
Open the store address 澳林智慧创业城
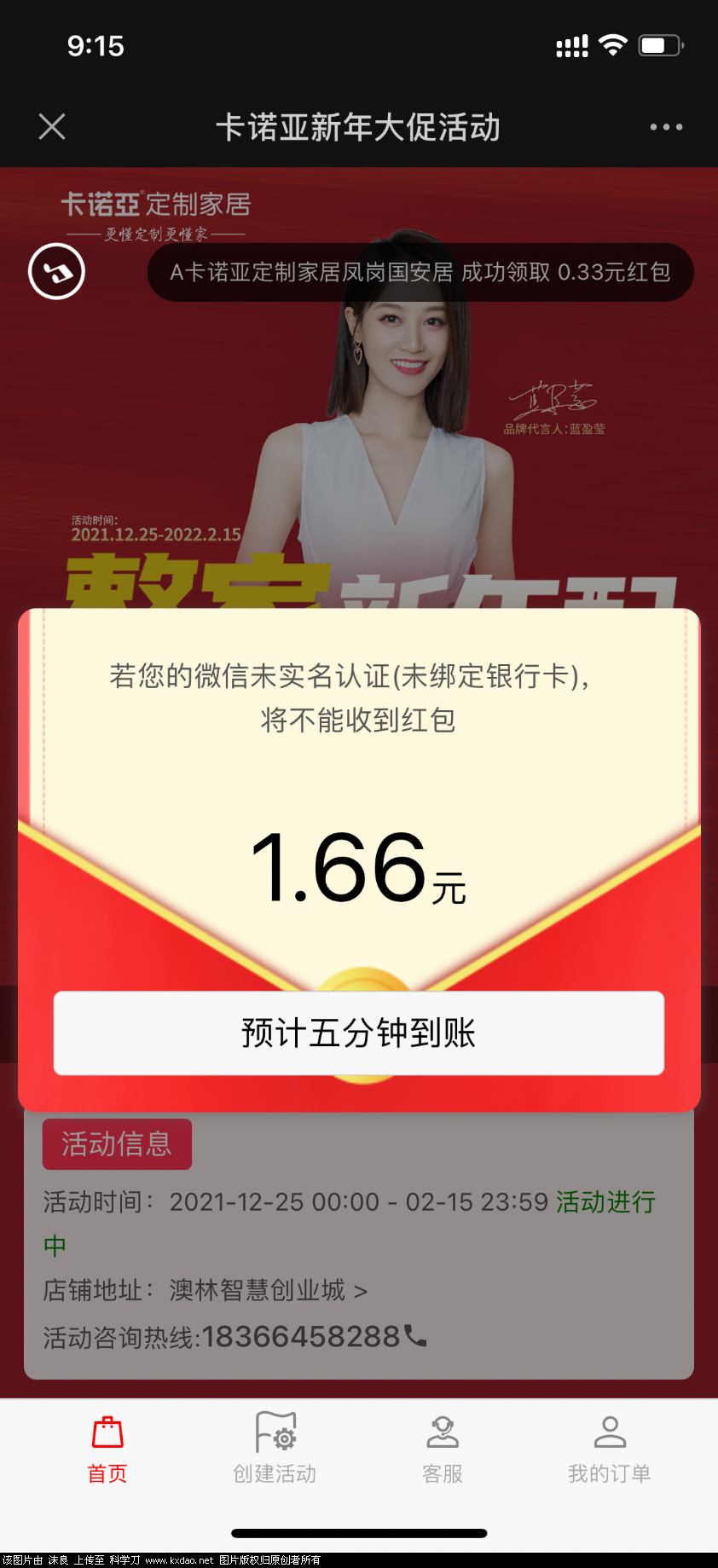pyautogui.click(x=269, y=1290)
